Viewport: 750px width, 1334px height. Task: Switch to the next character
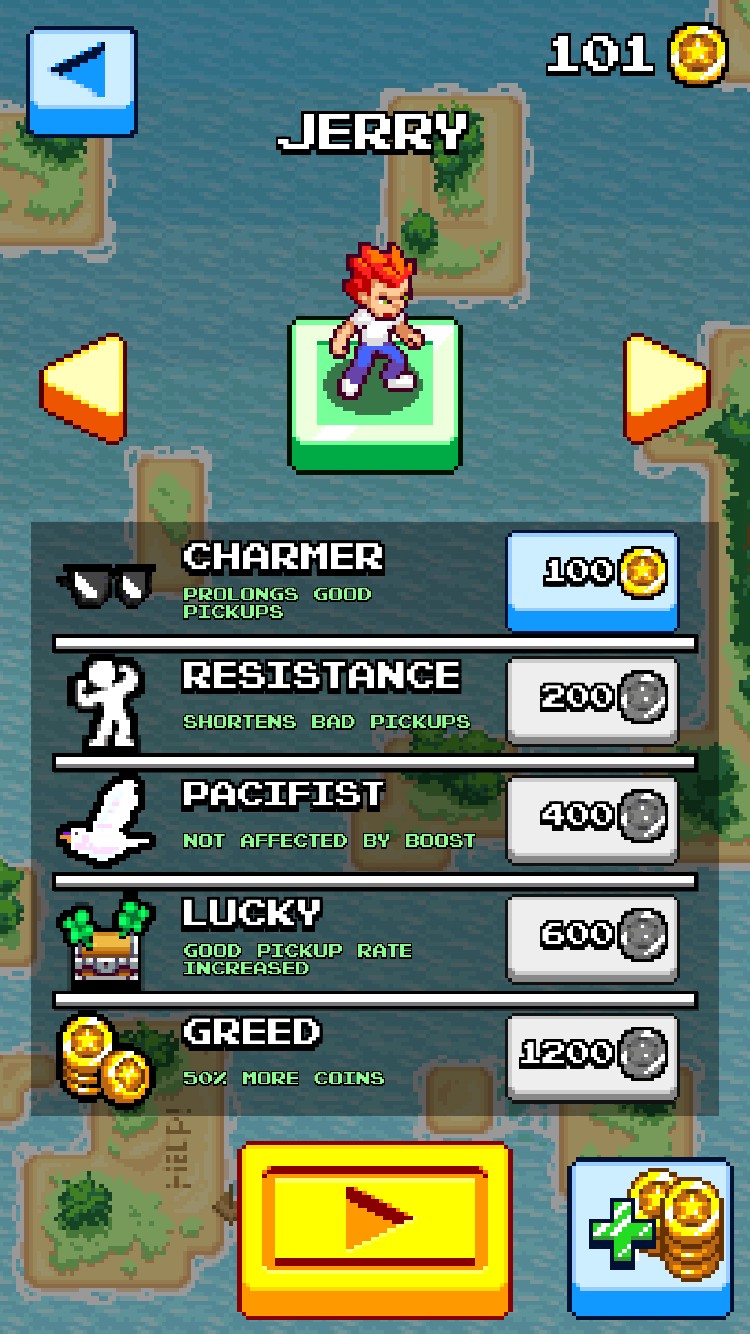pyautogui.click(x=665, y=388)
